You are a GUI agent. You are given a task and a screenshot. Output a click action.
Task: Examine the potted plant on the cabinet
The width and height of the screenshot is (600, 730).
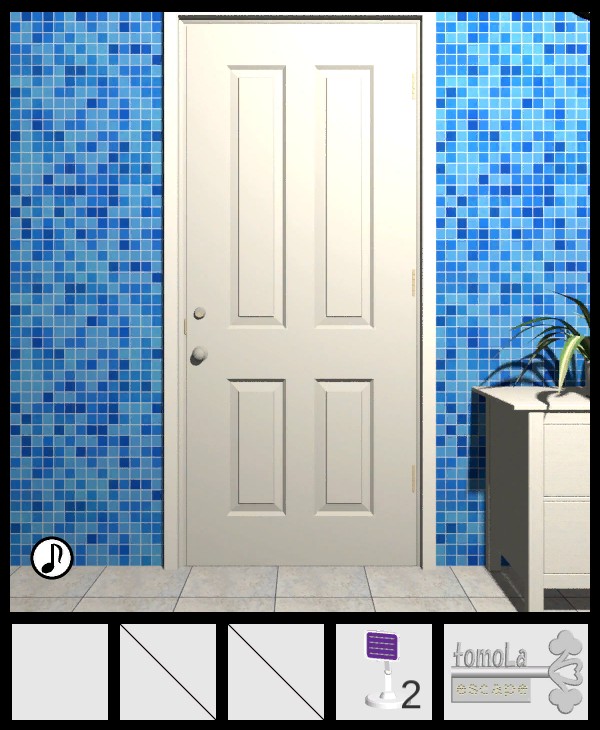pos(562,347)
